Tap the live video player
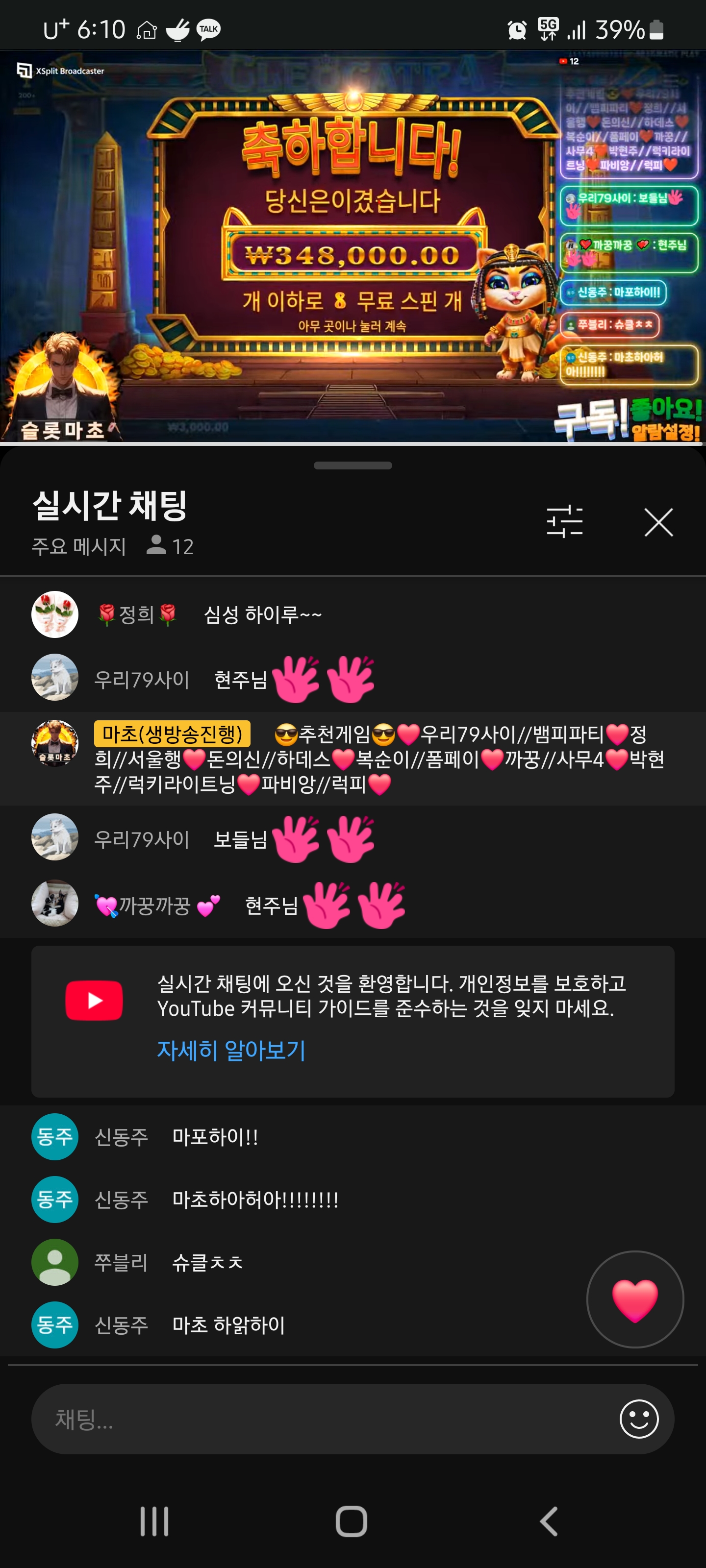The height and width of the screenshot is (1568, 706). click(353, 246)
